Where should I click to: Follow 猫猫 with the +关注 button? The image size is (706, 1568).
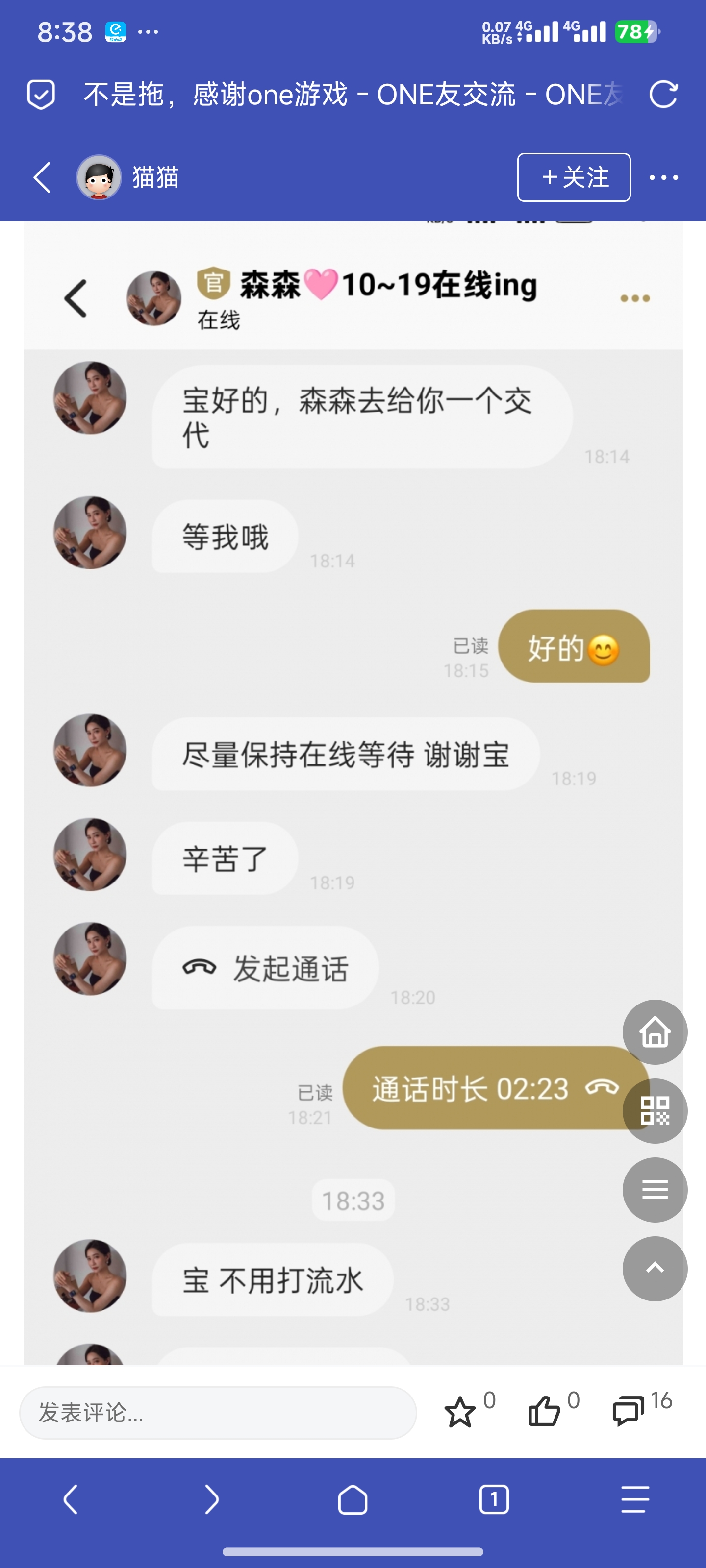click(573, 178)
